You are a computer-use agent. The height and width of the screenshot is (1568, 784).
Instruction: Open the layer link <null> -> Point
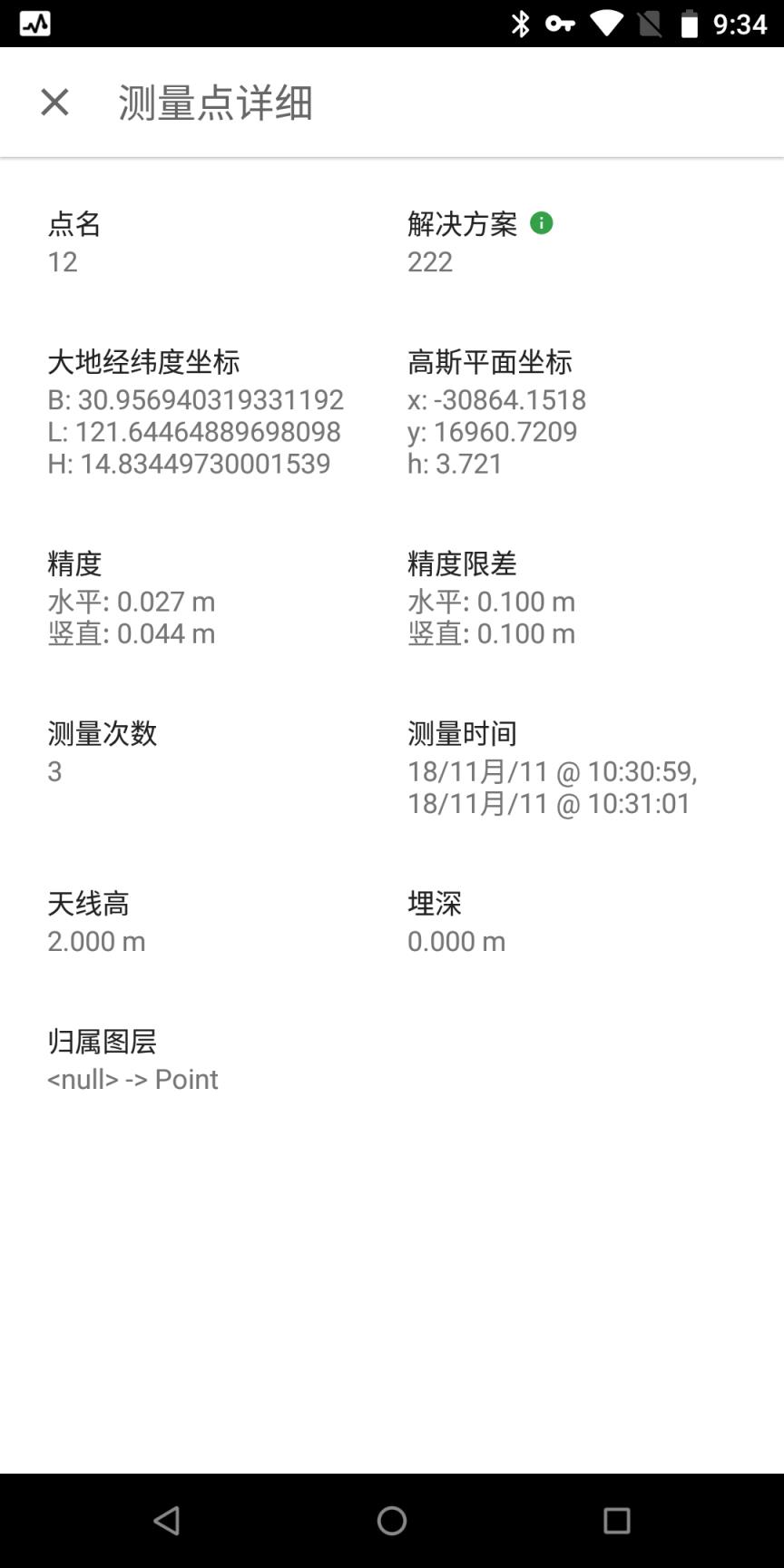(x=132, y=1079)
